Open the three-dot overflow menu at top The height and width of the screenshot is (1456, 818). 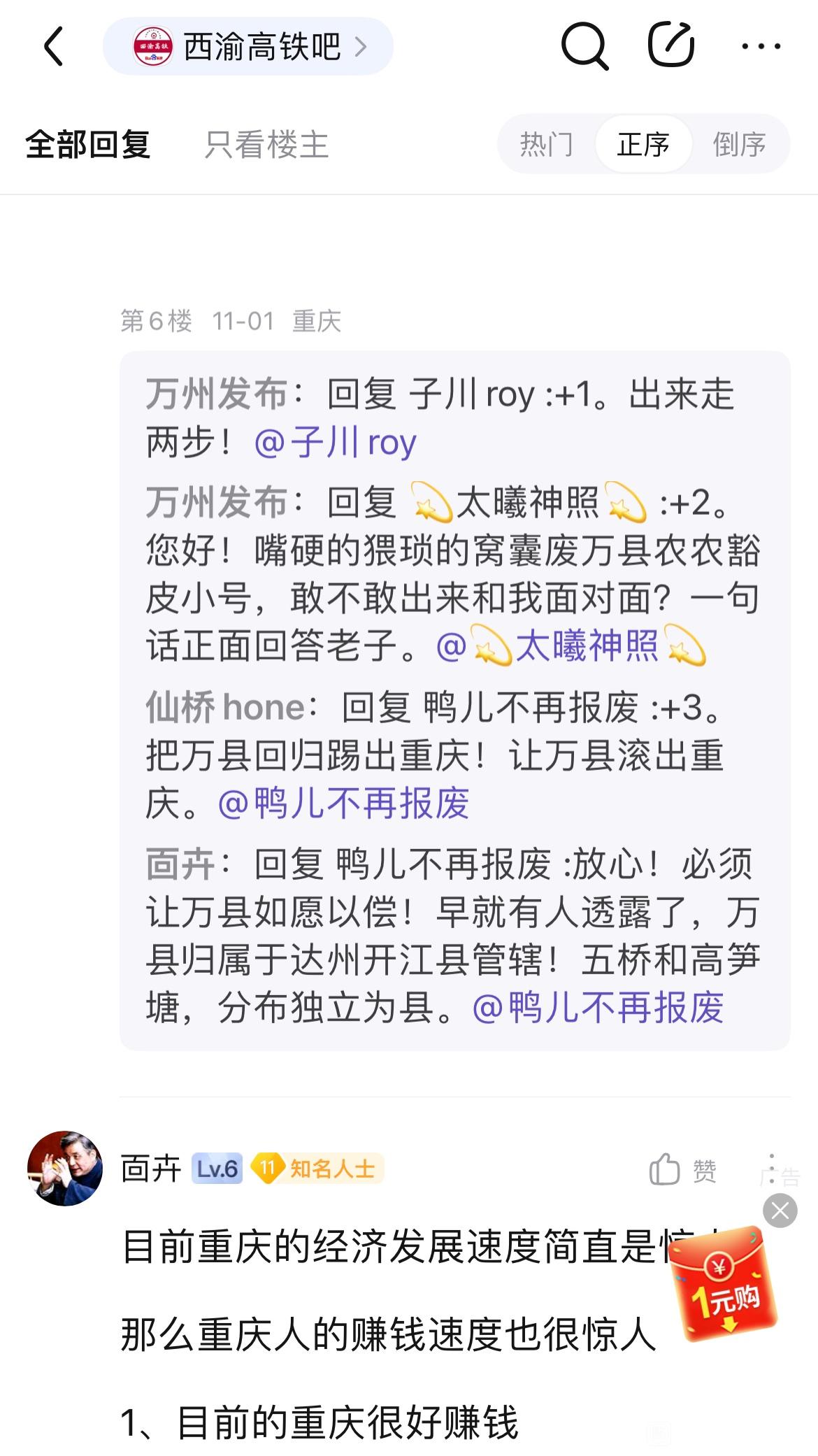[x=761, y=46]
